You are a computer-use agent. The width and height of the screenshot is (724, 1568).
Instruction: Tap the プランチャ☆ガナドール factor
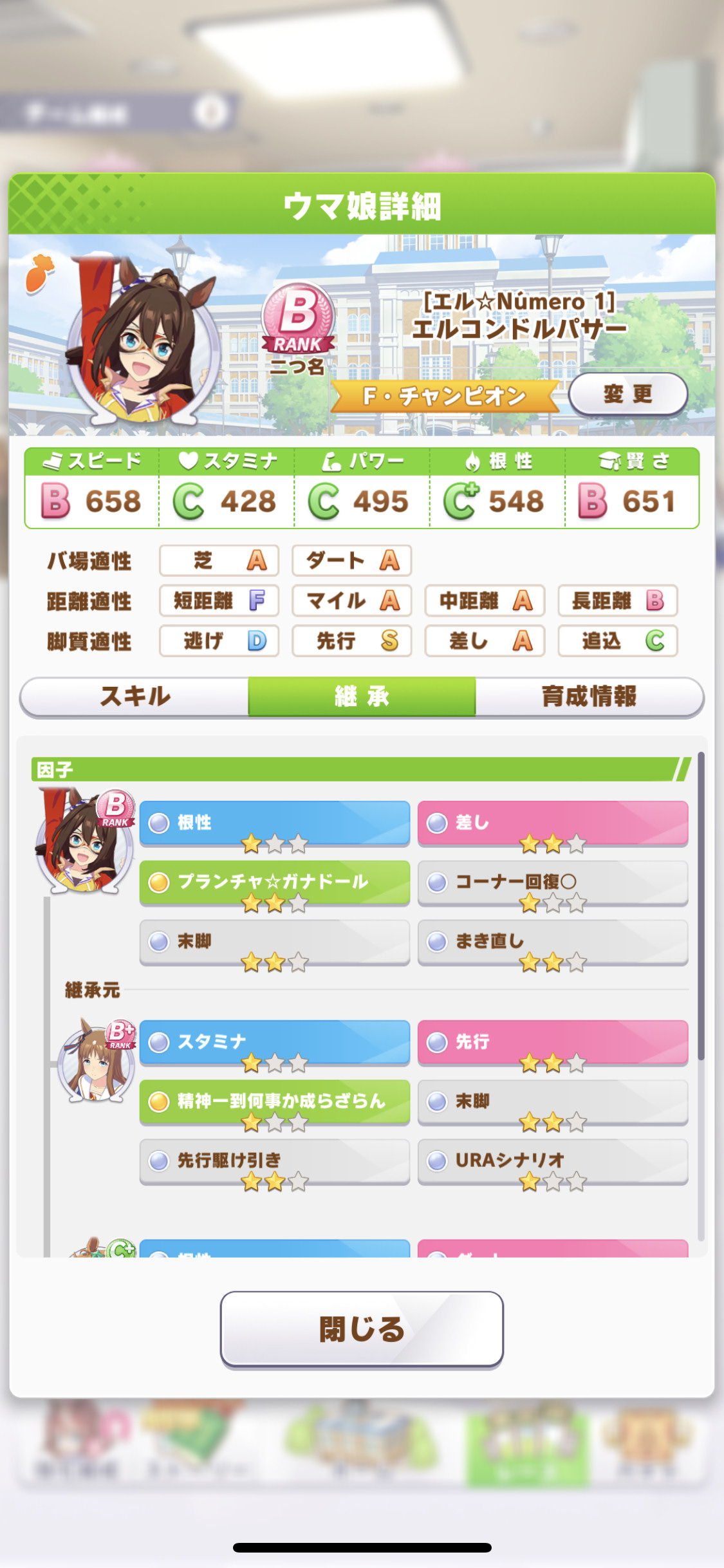(275, 882)
